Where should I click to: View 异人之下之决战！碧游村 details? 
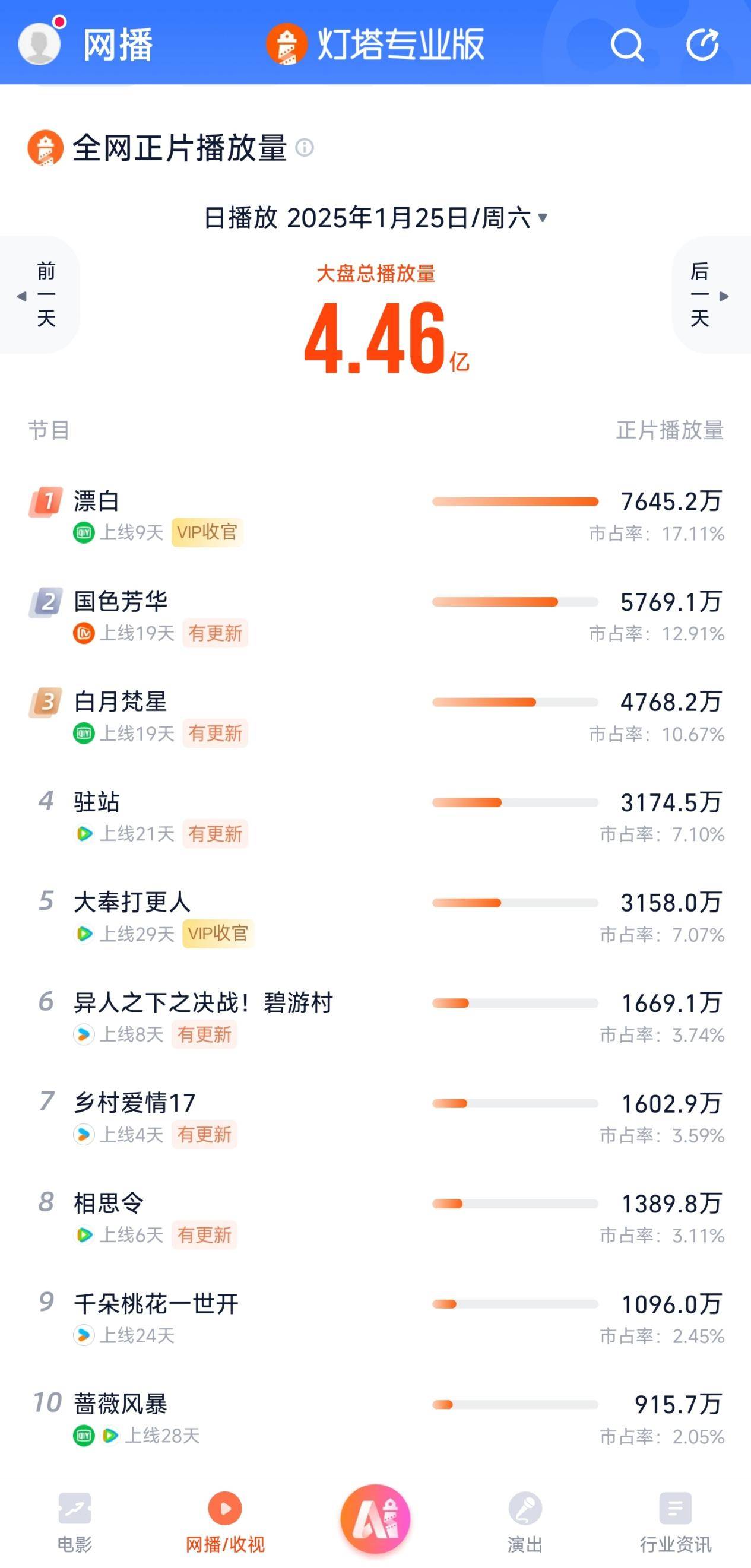(x=204, y=1002)
